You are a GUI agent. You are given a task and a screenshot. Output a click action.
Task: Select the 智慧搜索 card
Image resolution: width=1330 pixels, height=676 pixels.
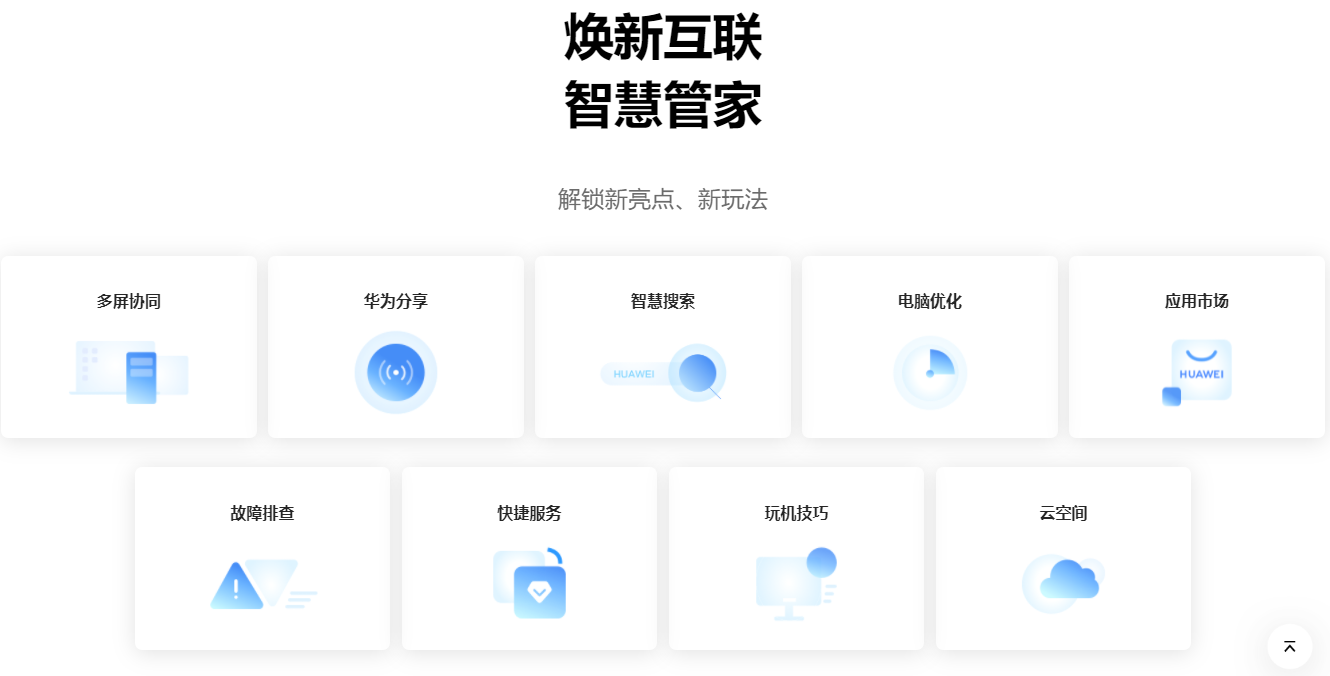coord(663,347)
